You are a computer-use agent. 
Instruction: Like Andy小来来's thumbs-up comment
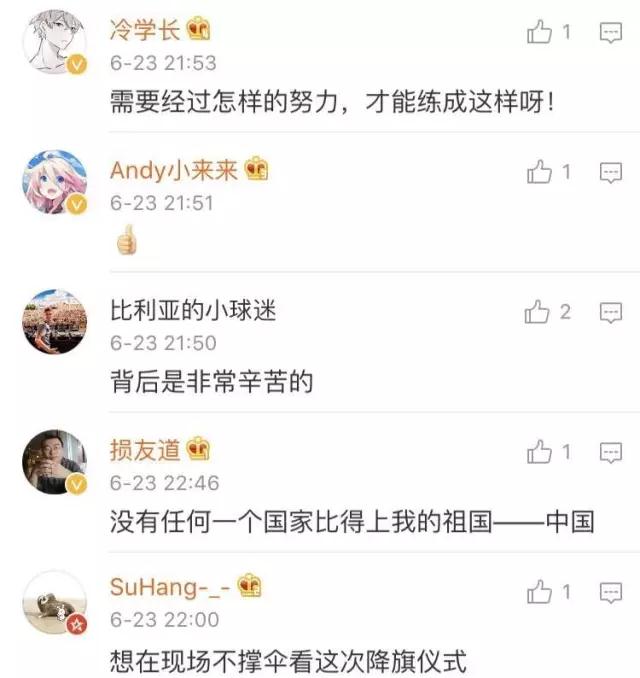click(540, 173)
